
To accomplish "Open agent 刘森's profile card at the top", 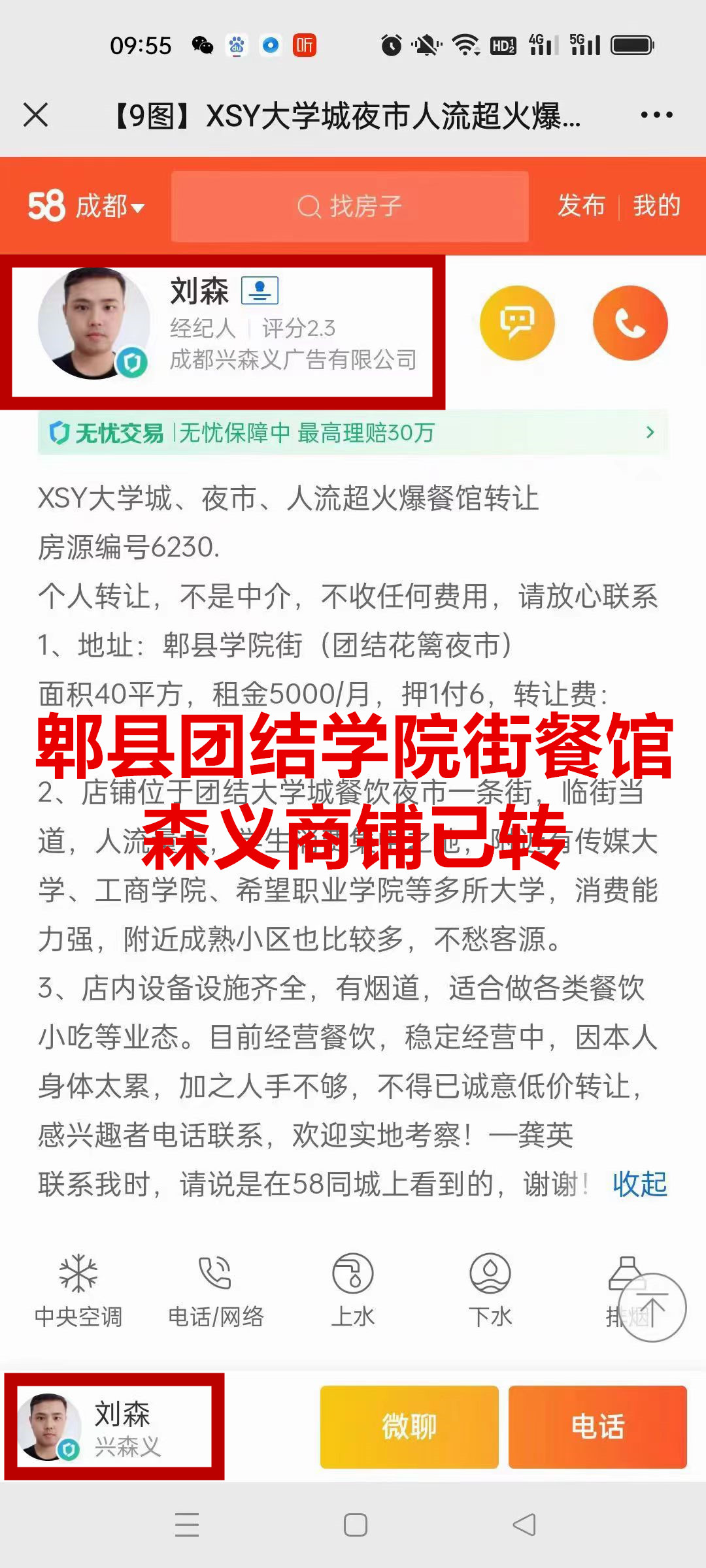I will click(222, 325).
